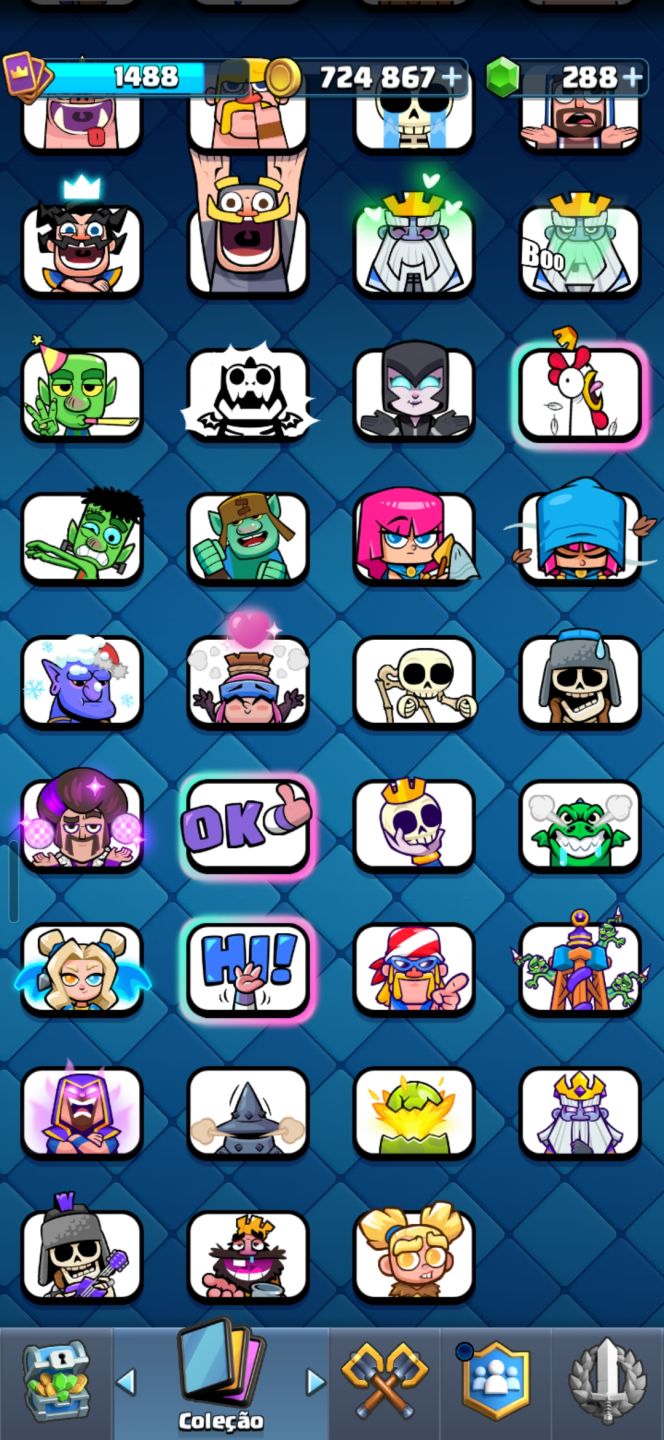This screenshot has width=664, height=1440.
Task: Go to the previous Coleção section arrow
Action: tap(126, 1382)
